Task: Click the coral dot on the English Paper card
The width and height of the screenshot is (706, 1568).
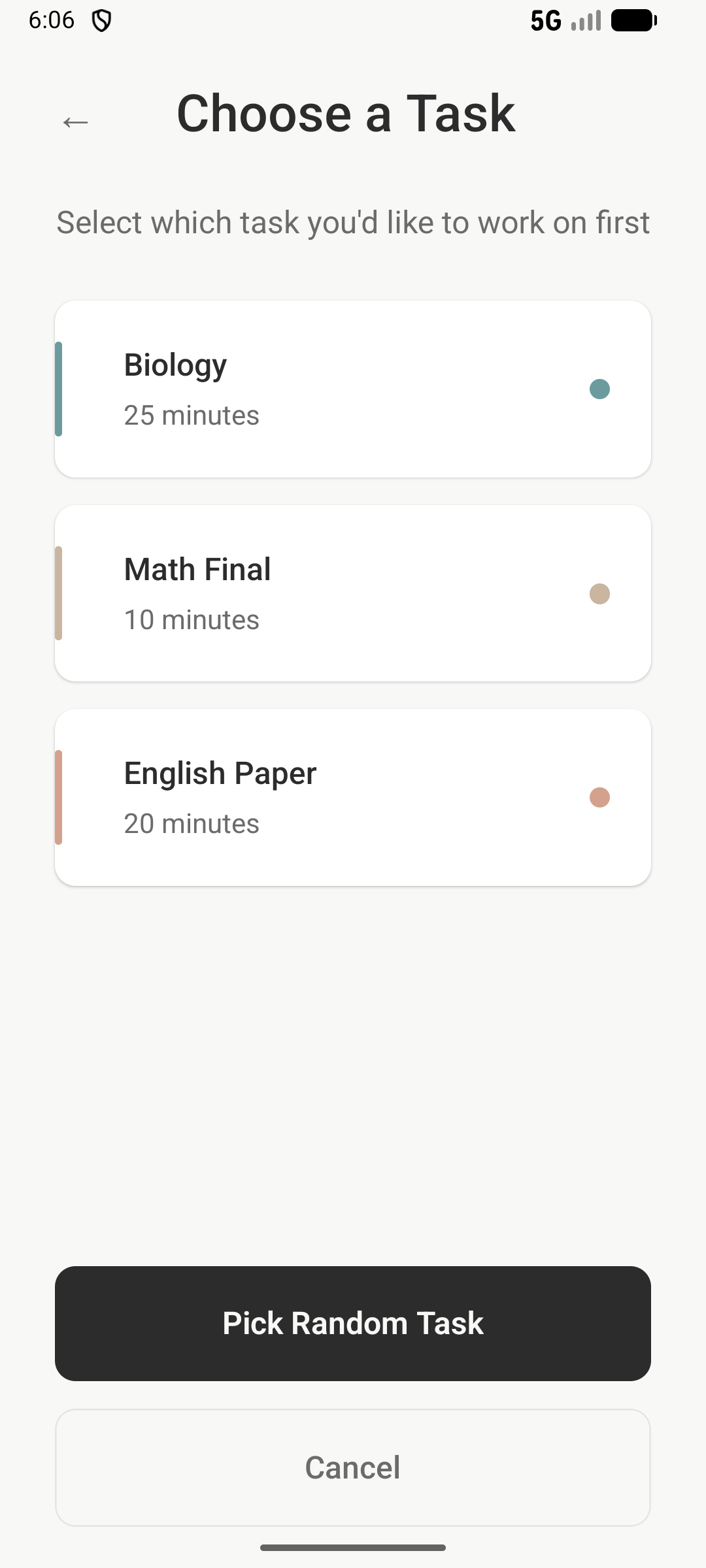Action: (x=599, y=797)
